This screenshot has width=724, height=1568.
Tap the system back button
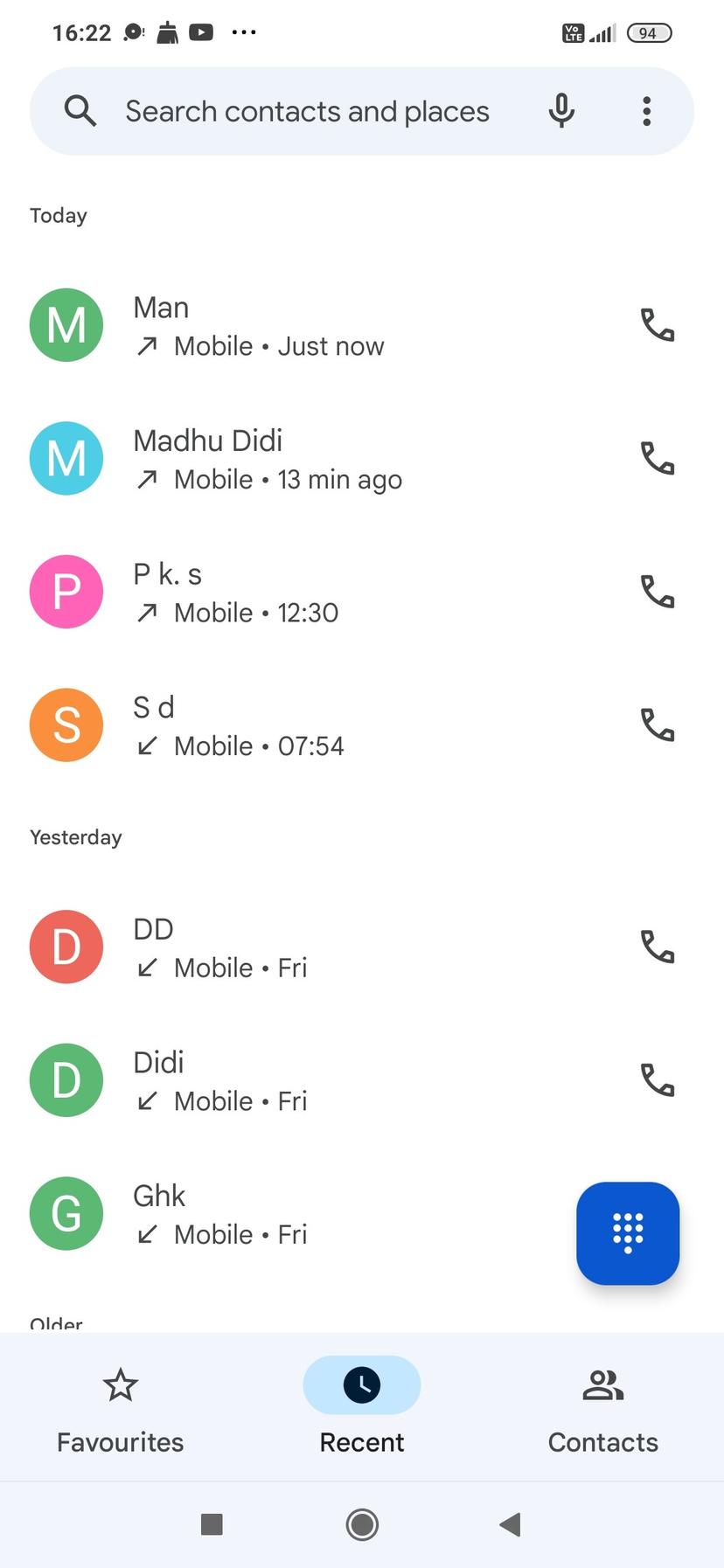point(511,1525)
